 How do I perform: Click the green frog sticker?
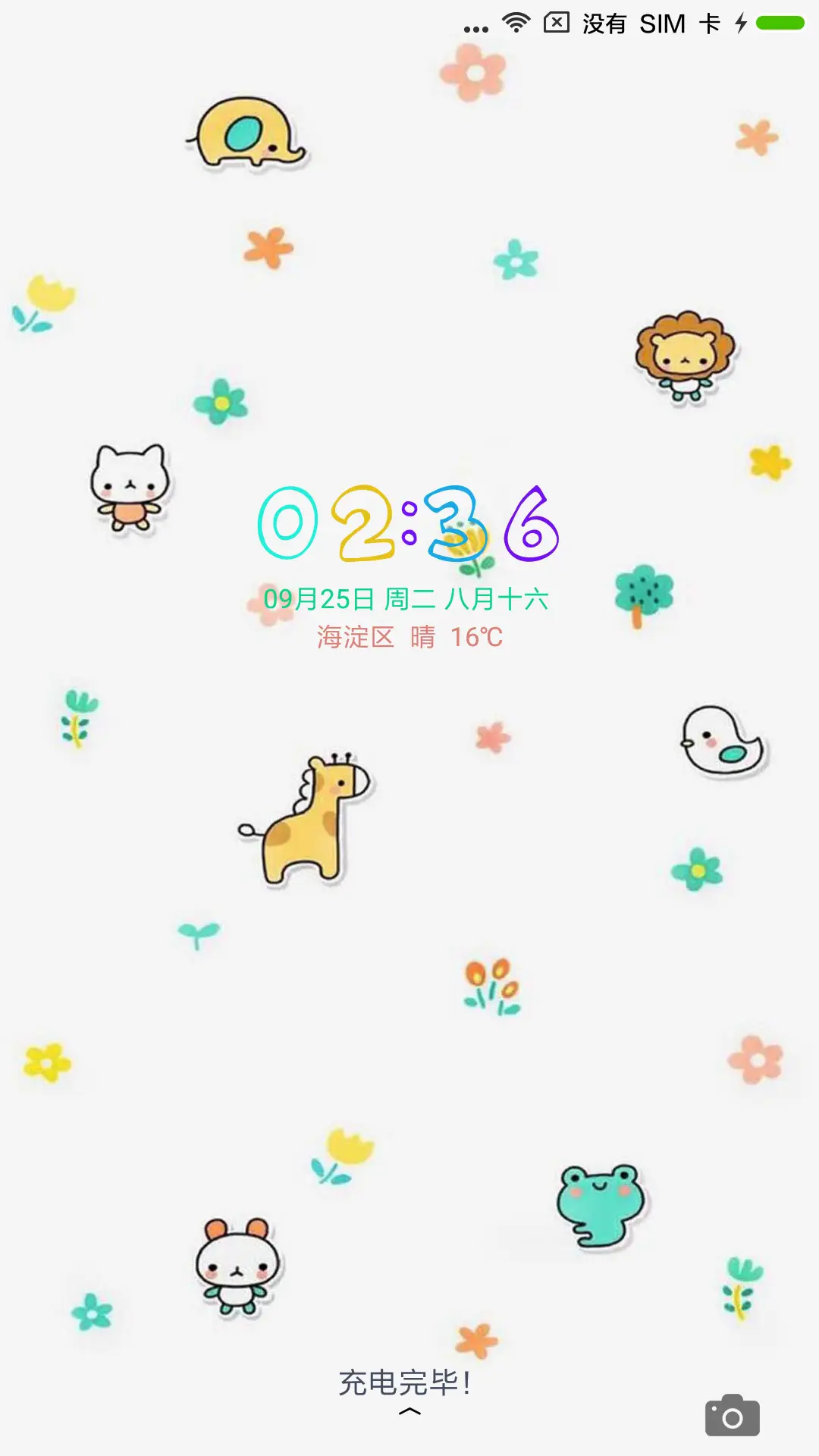point(598,1198)
